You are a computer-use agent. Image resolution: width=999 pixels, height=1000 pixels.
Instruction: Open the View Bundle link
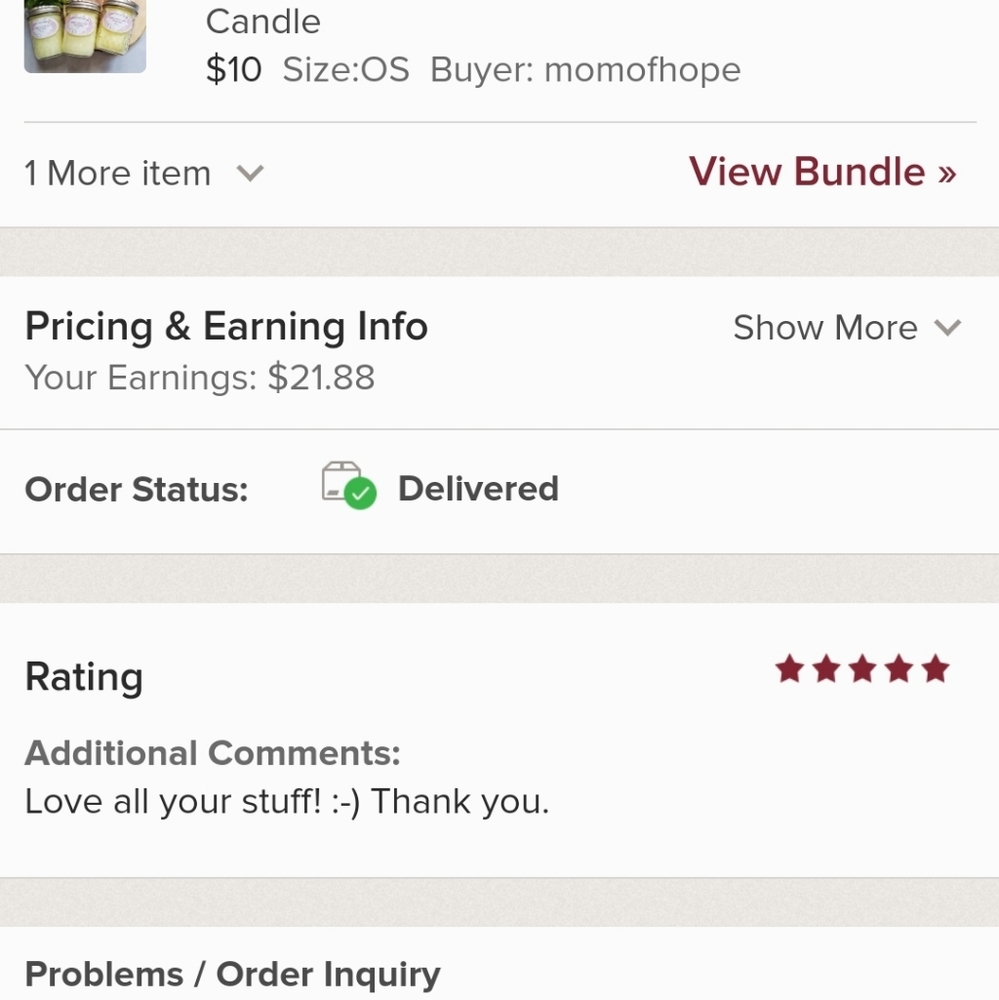(x=822, y=173)
